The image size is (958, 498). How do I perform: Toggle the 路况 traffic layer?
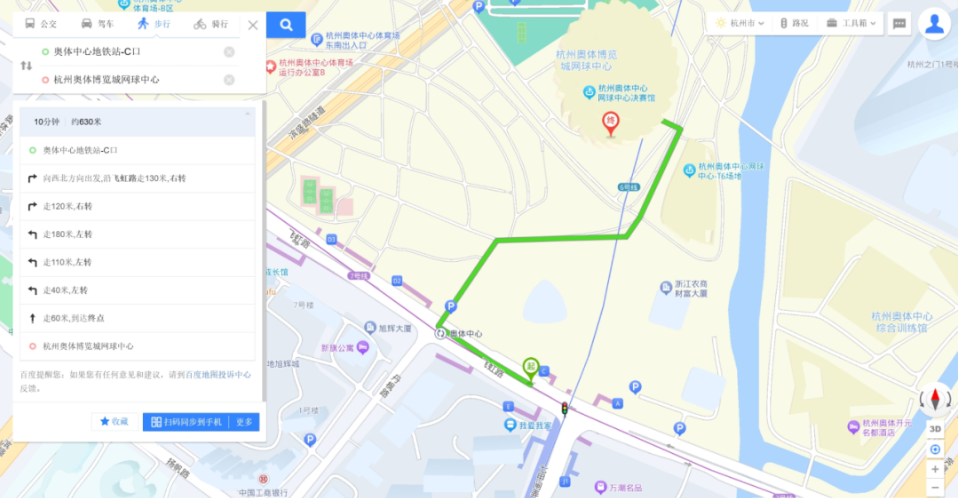pos(794,23)
